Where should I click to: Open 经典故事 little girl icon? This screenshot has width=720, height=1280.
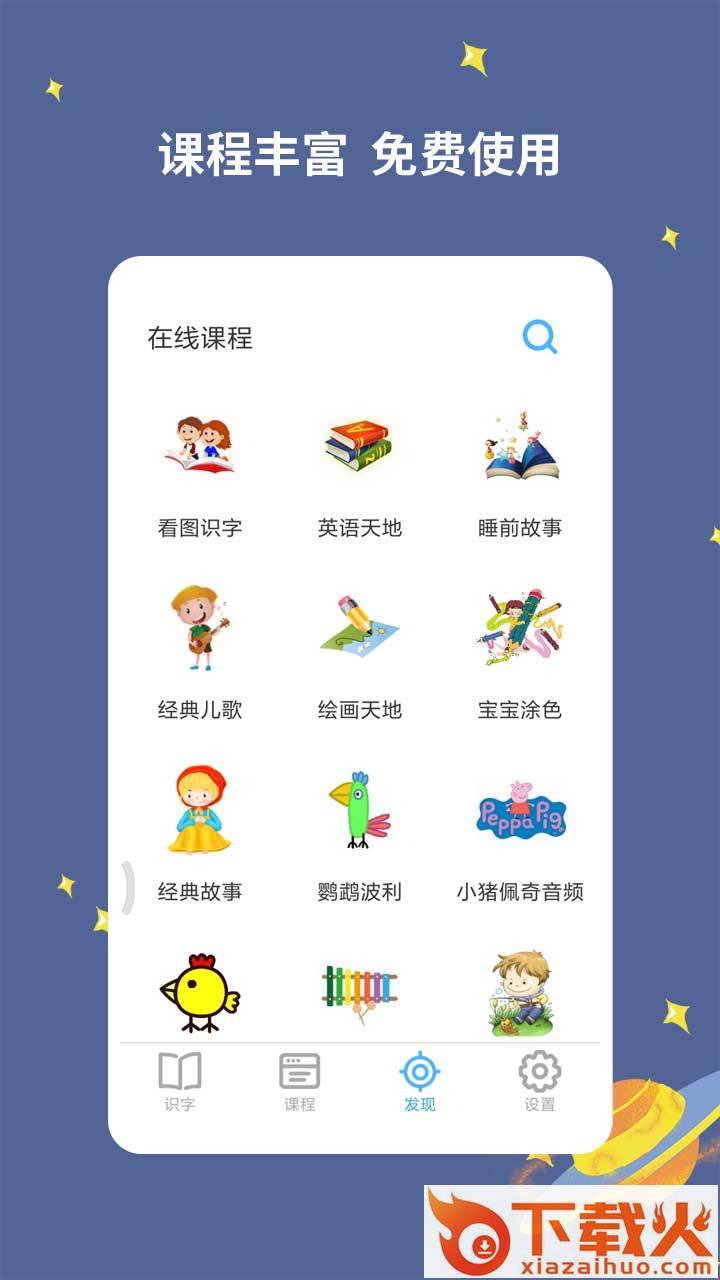click(199, 808)
